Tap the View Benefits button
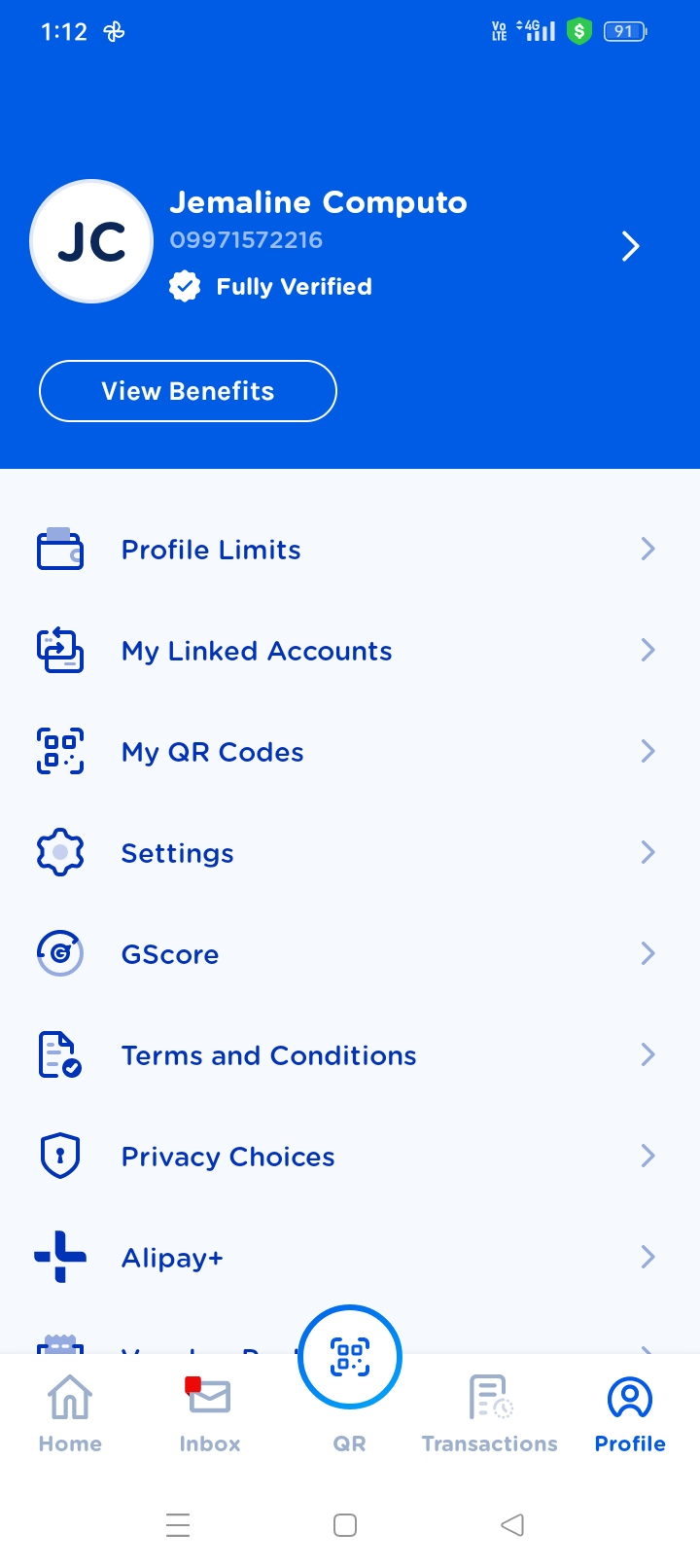The image size is (700, 1568). click(x=188, y=391)
